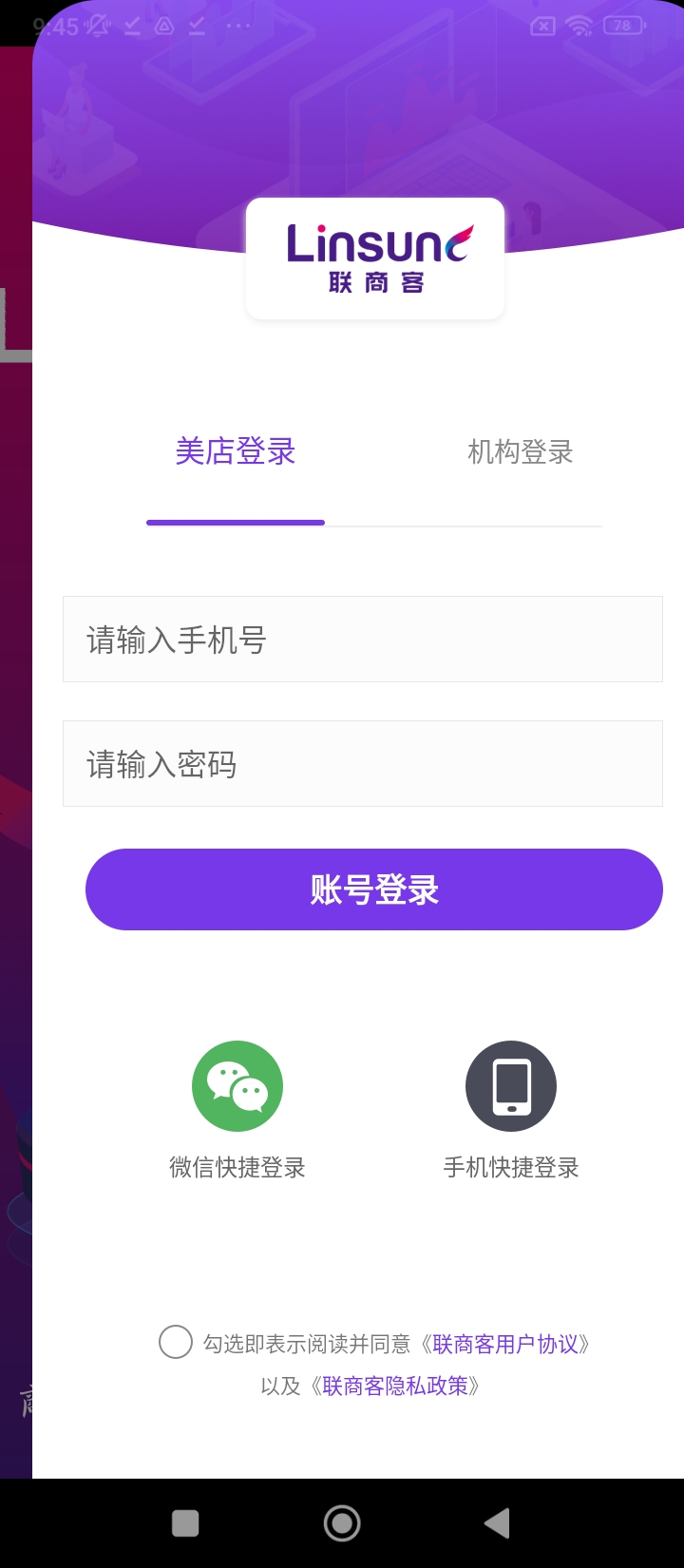Viewport: 684px width, 1568px height.
Task: Switch to the 机构登录 tab
Action: click(x=520, y=452)
